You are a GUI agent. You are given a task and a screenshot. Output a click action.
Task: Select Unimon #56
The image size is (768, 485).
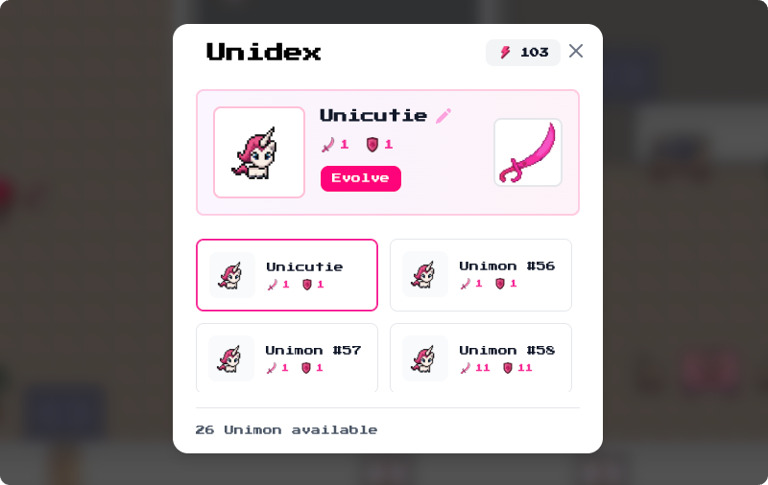tap(480, 275)
